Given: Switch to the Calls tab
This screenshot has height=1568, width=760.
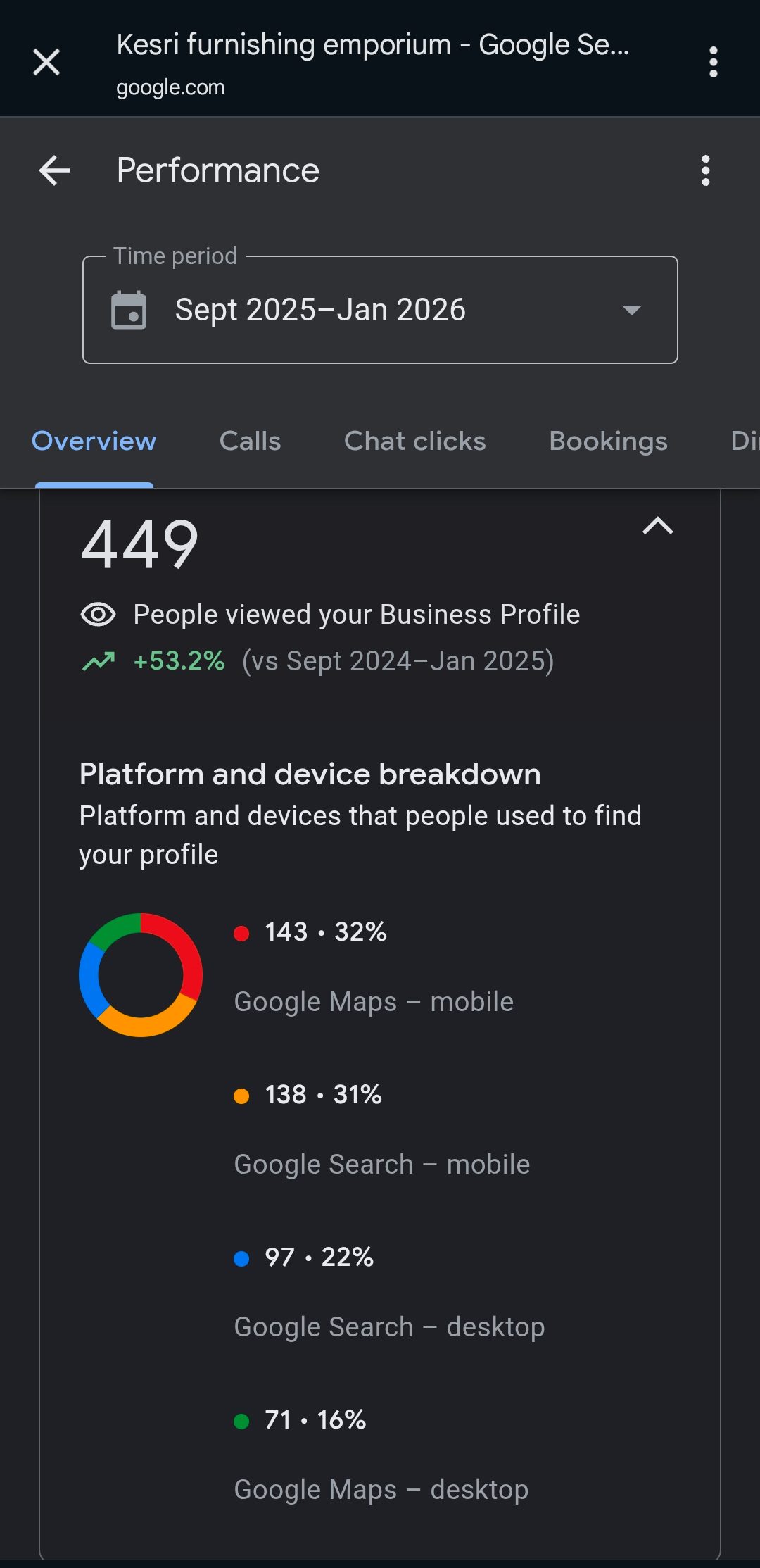Looking at the screenshot, I should pos(250,441).
